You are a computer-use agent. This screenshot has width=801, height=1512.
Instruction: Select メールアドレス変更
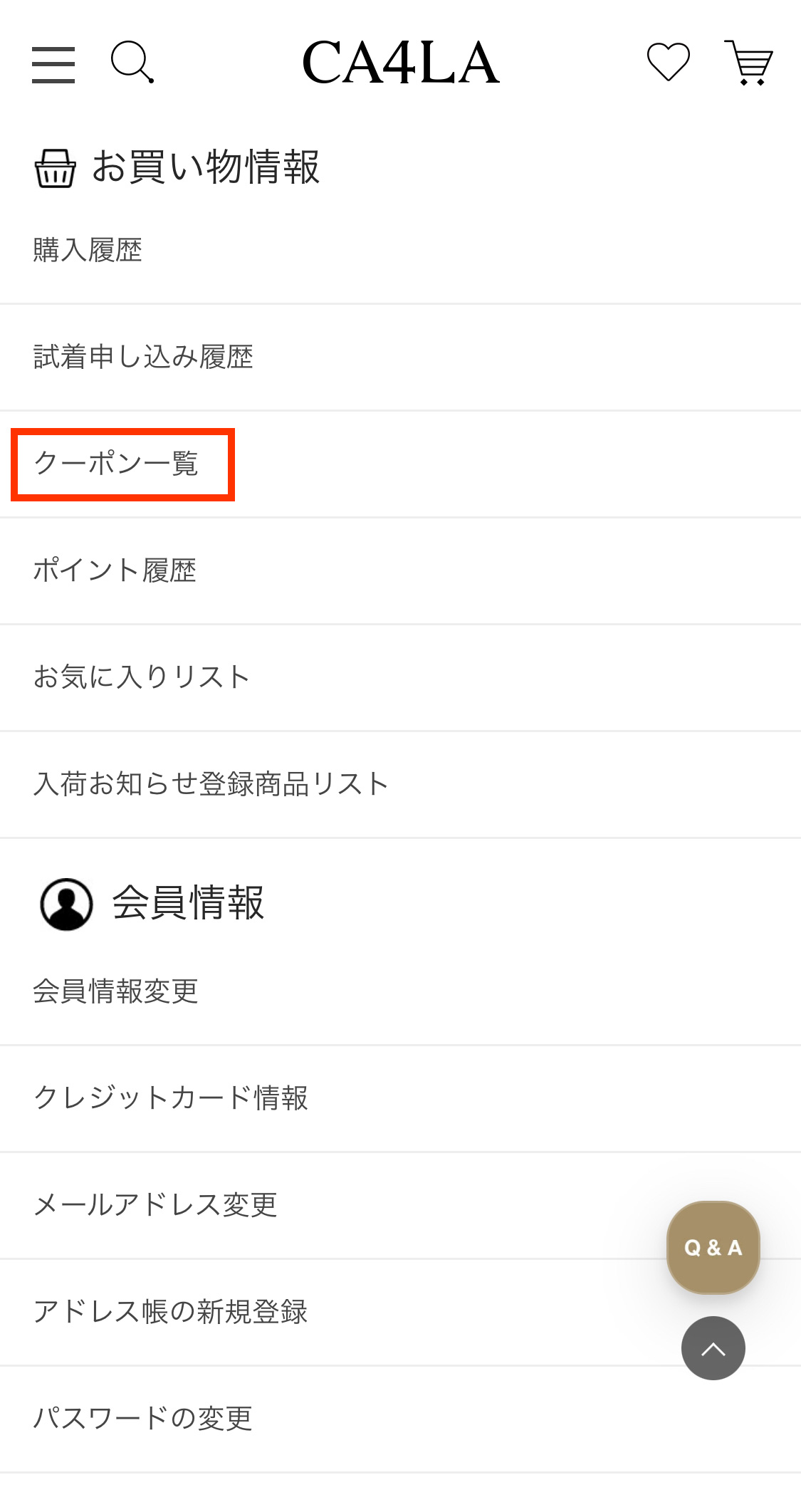click(x=400, y=1206)
